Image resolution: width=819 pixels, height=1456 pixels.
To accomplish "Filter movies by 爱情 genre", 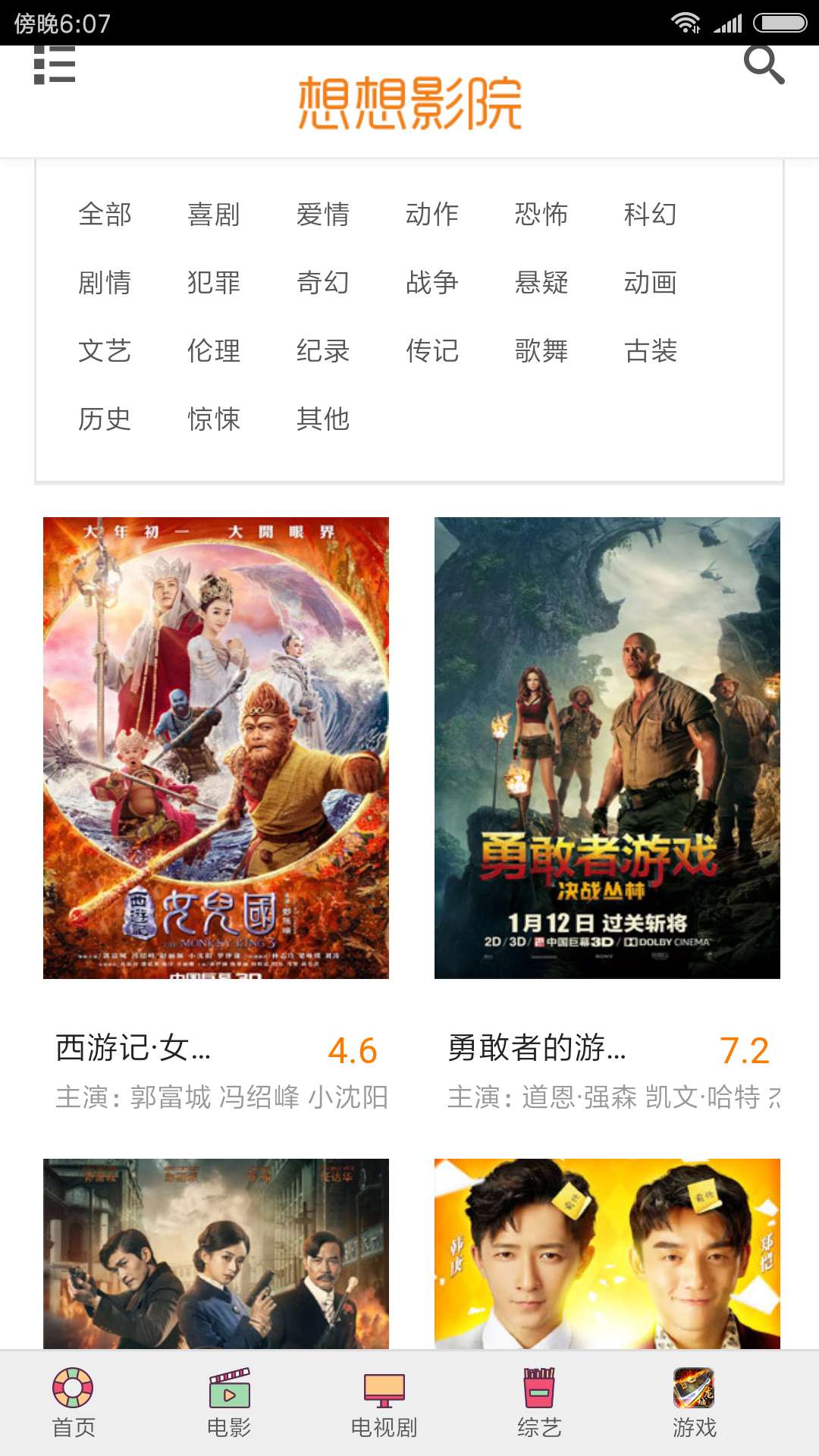I will click(323, 215).
